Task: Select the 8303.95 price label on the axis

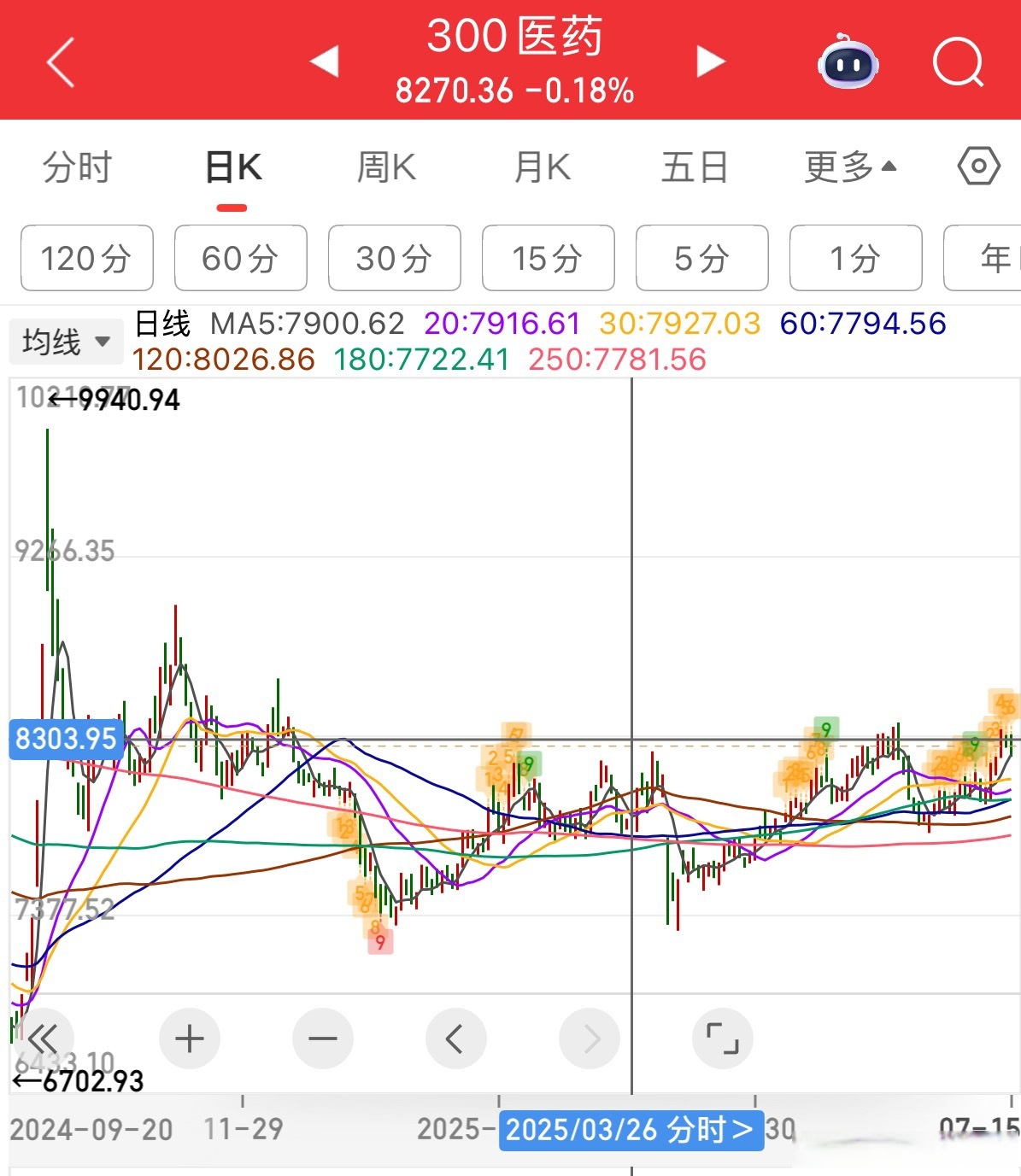Action: click(x=64, y=738)
